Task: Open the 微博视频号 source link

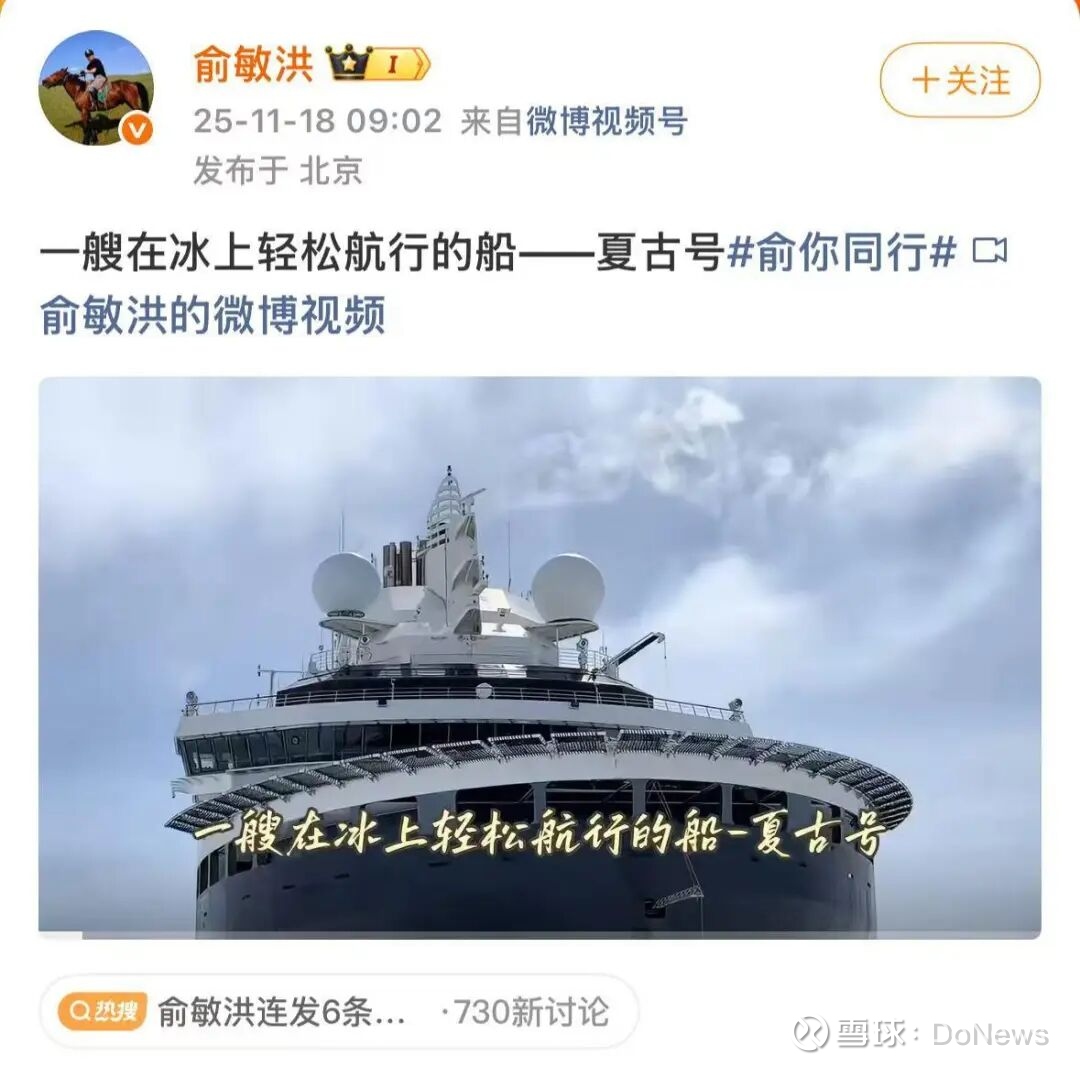Action: [607, 121]
